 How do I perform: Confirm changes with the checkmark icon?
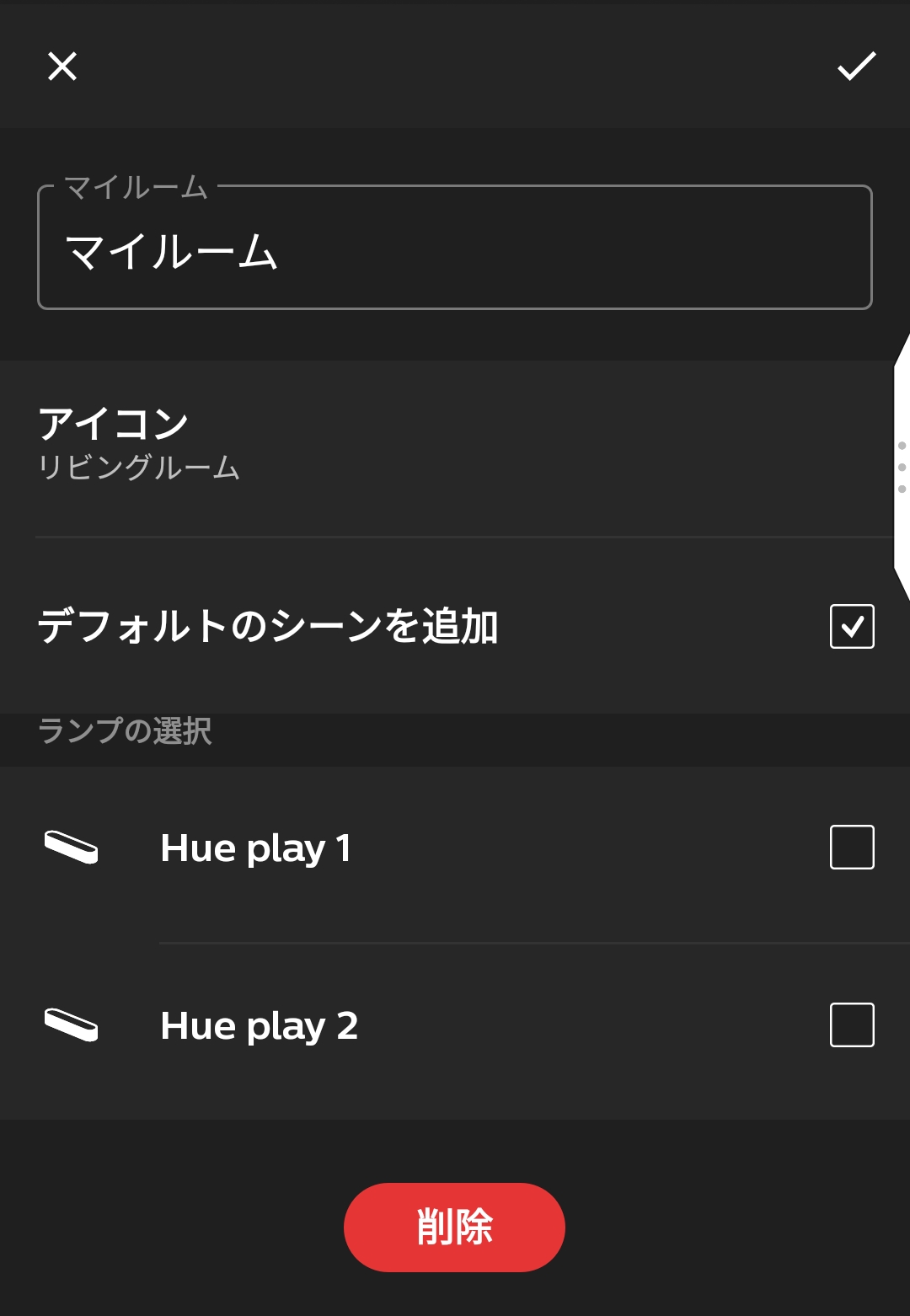[856, 66]
